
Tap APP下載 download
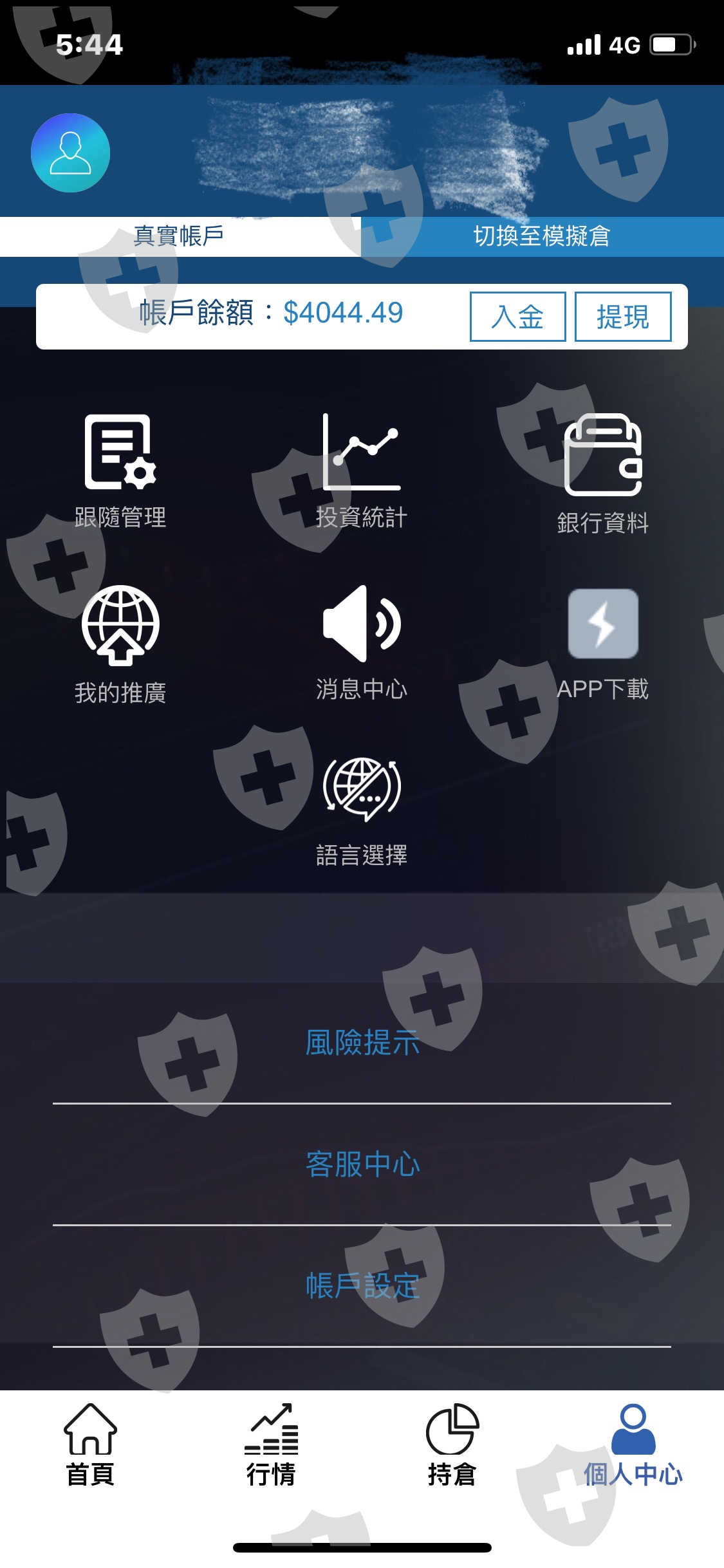603,644
